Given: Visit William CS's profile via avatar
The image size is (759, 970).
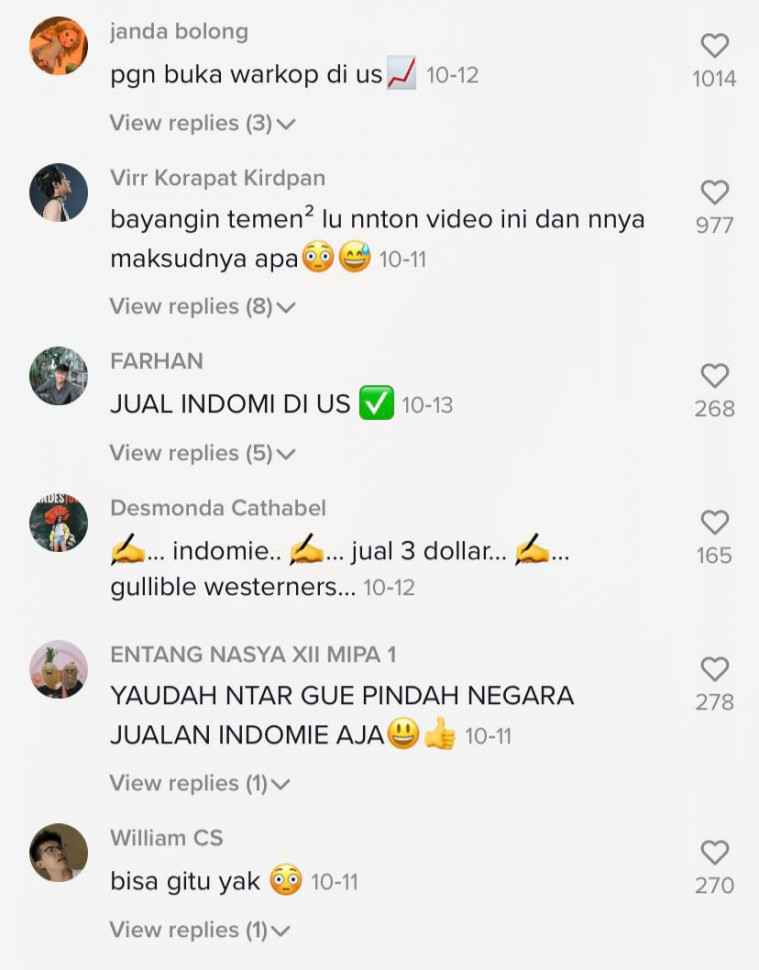Looking at the screenshot, I should coord(58,852).
